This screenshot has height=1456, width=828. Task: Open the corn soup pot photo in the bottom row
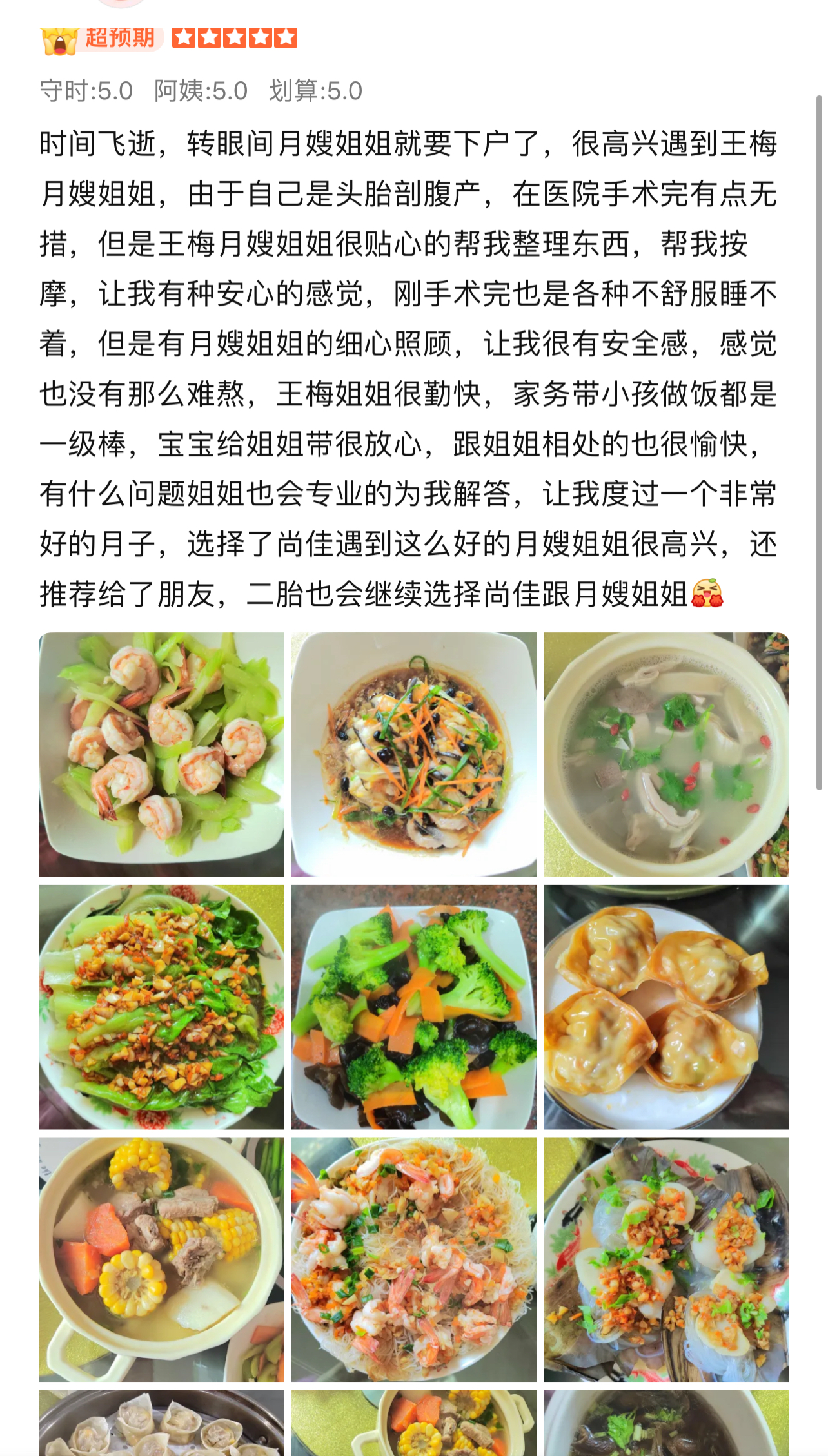point(413,1423)
